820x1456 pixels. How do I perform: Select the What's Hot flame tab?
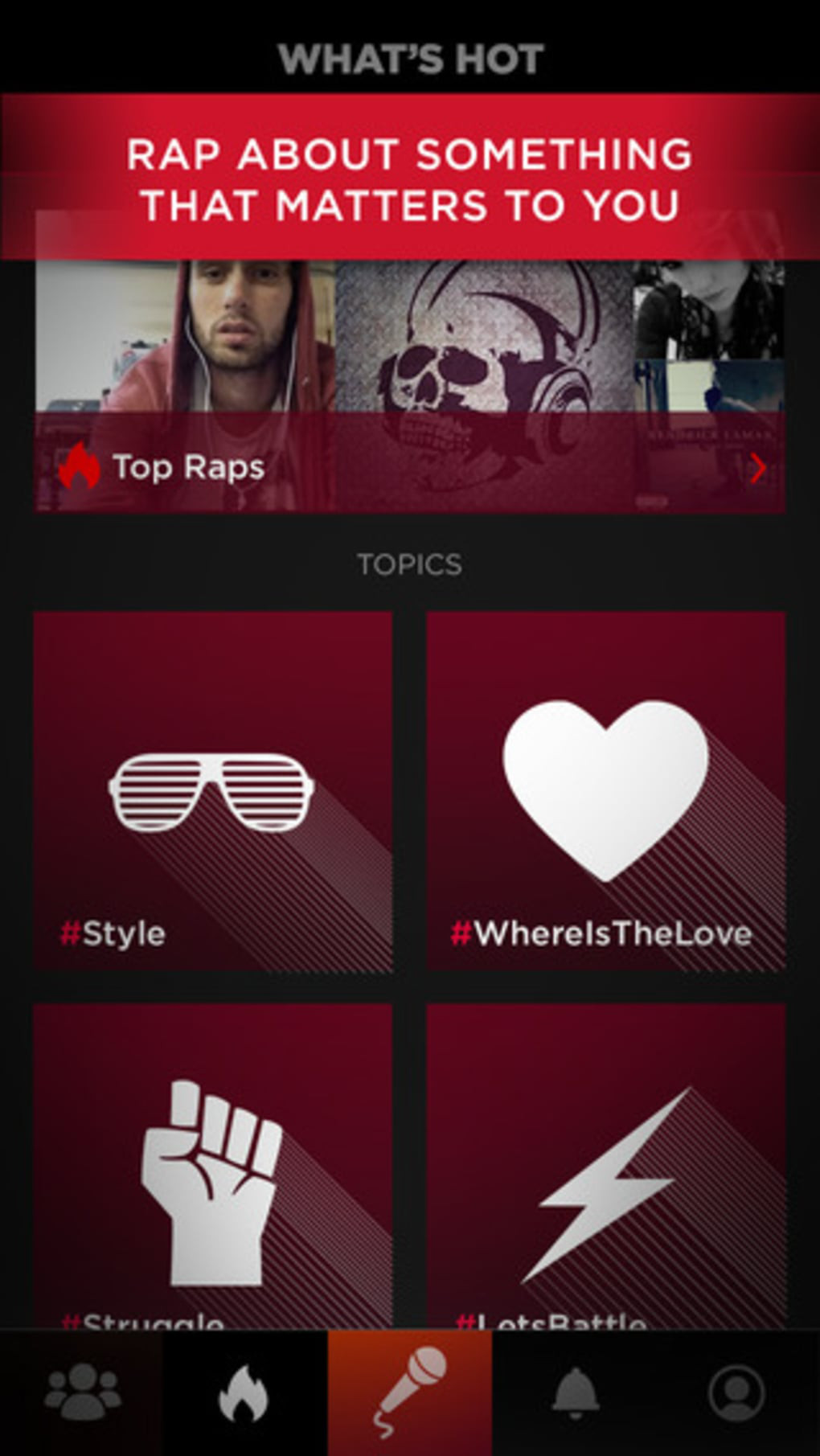click(x=245, y=1392)
